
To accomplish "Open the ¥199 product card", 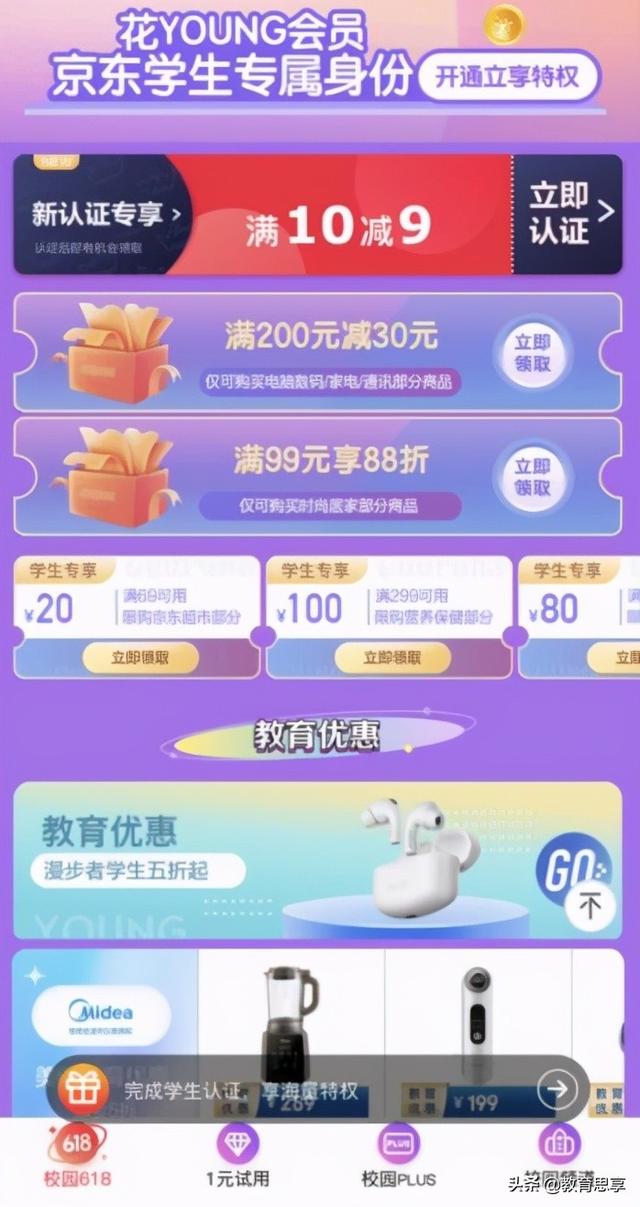I will [x=476, y=1030].
